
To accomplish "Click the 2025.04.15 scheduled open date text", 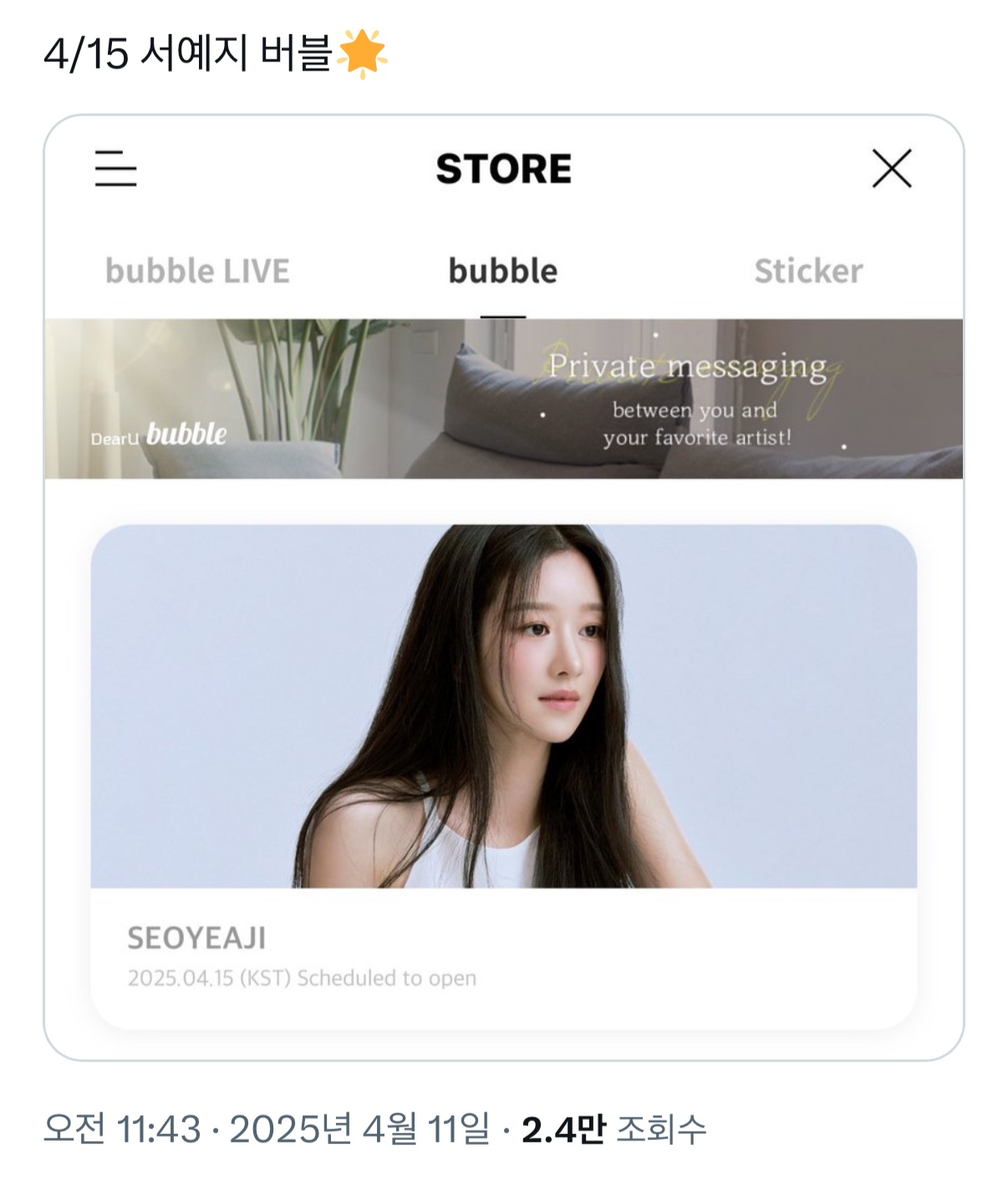I will click(x=303, y=978).
